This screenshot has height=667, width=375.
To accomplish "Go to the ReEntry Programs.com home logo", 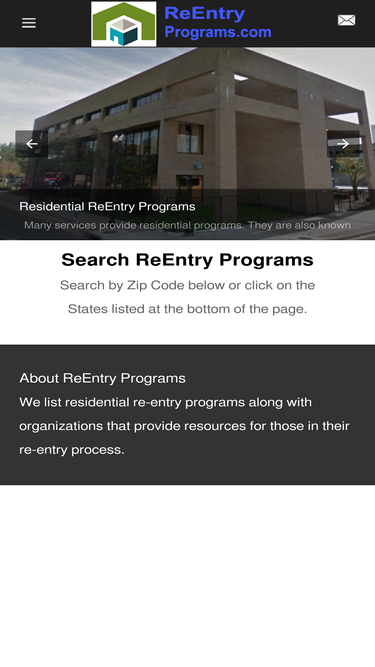I will click(x=182, y=23).
